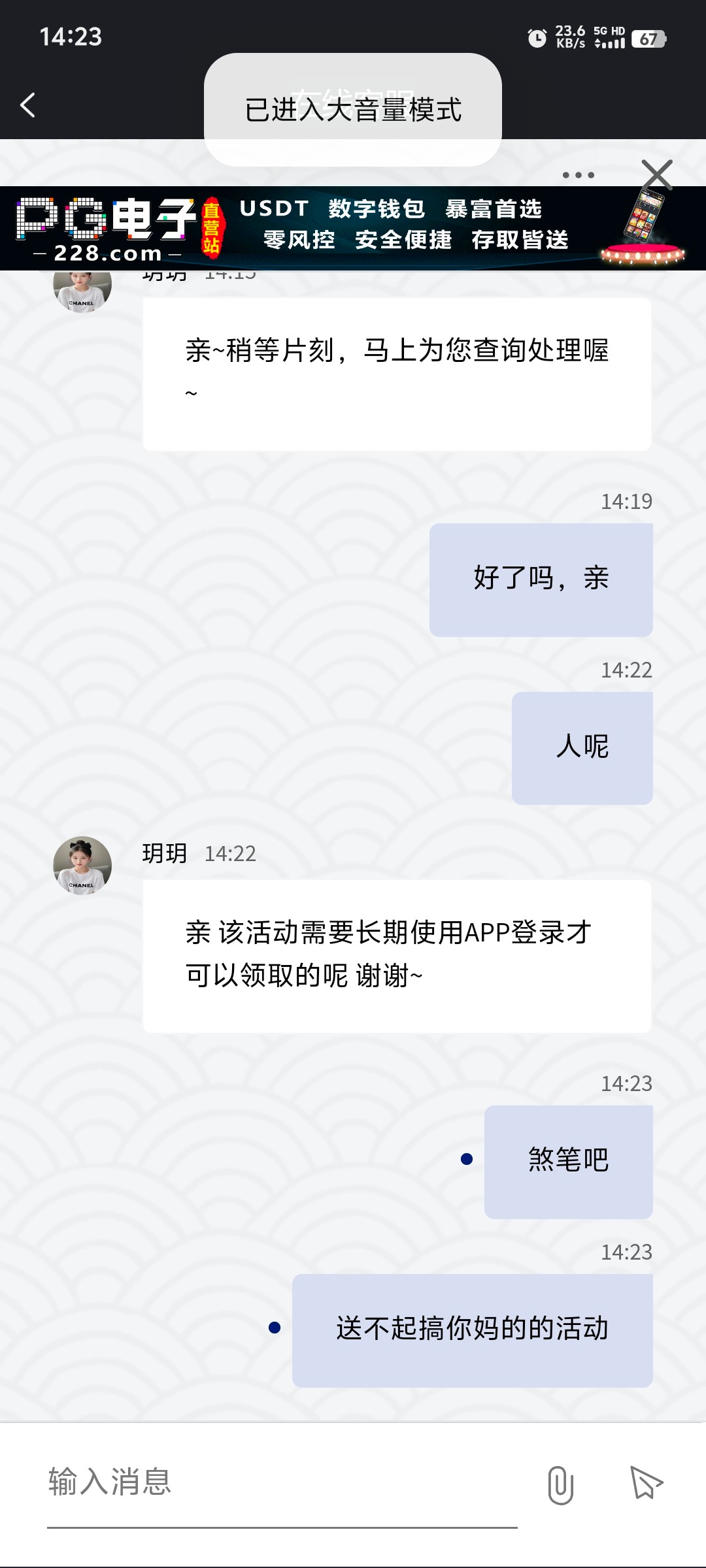This screenshot has width=706, height=1568.
Task: Open the three-dot overflow menu
Action: [x=579, y=175]
